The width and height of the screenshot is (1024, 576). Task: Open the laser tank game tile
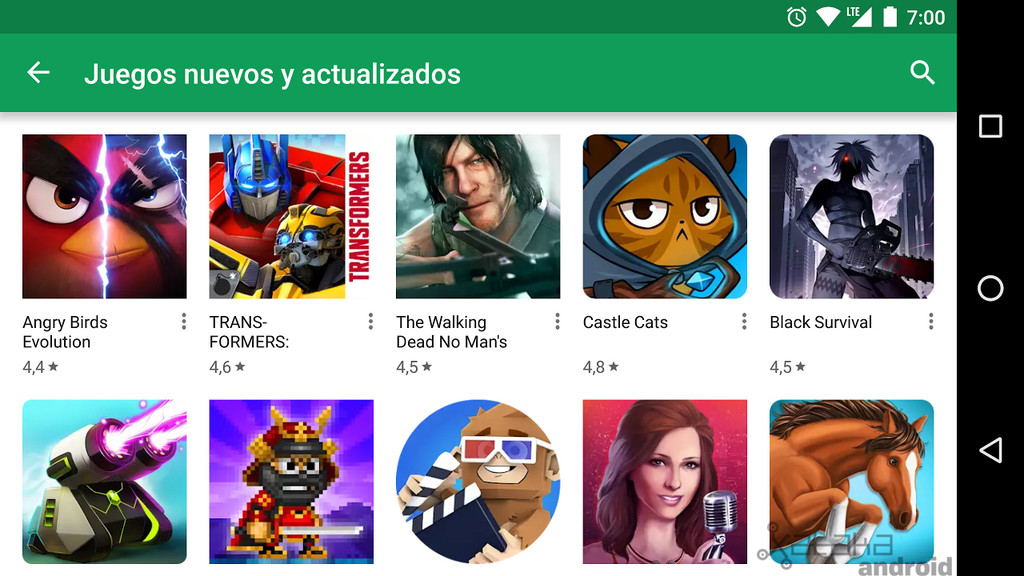(104, 482)
